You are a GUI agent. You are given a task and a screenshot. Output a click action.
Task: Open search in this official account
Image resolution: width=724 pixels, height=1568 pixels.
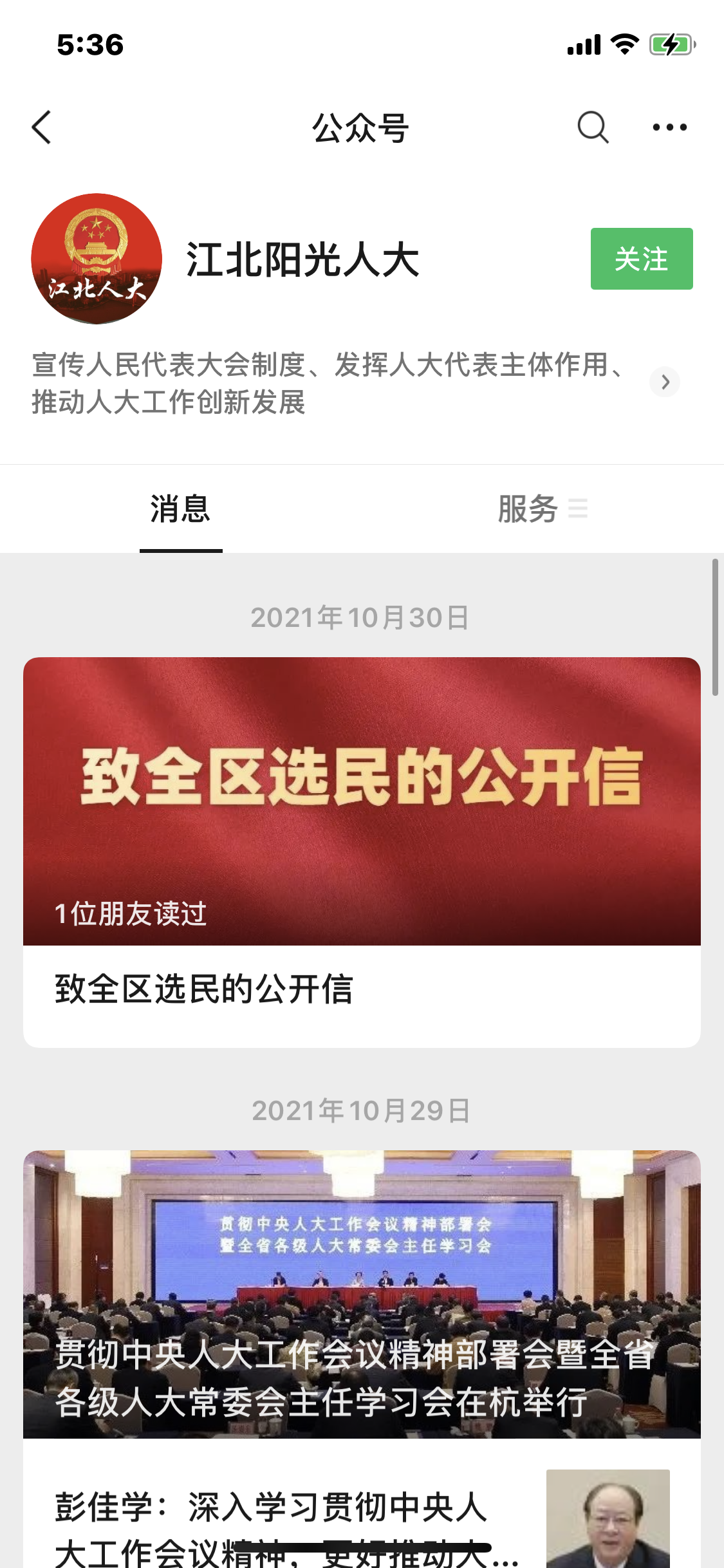point(592,127)
